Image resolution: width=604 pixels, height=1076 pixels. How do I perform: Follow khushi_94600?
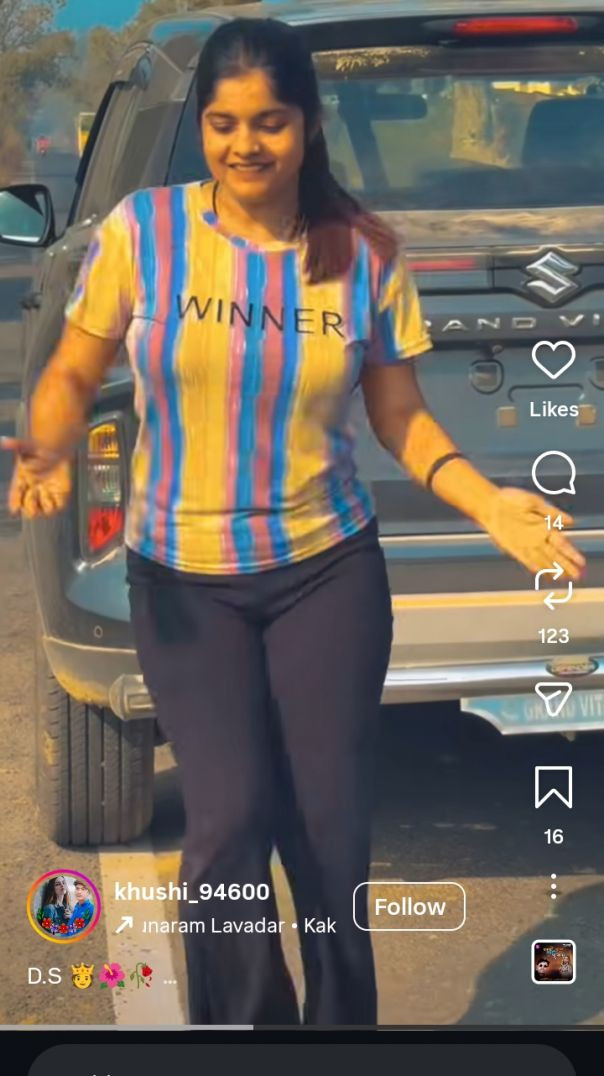409,907
